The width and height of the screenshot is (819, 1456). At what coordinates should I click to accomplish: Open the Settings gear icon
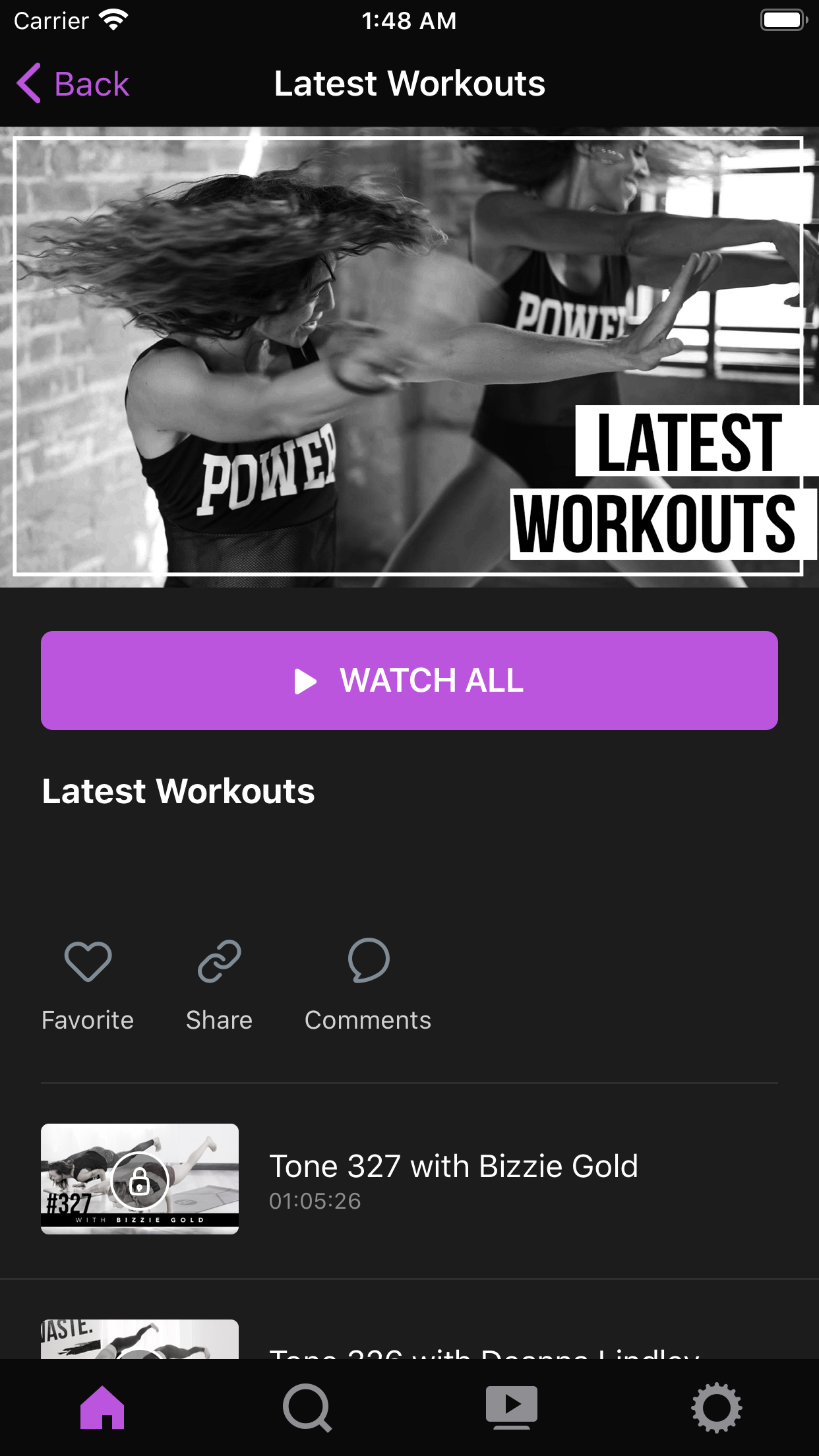pos(717,1408)
